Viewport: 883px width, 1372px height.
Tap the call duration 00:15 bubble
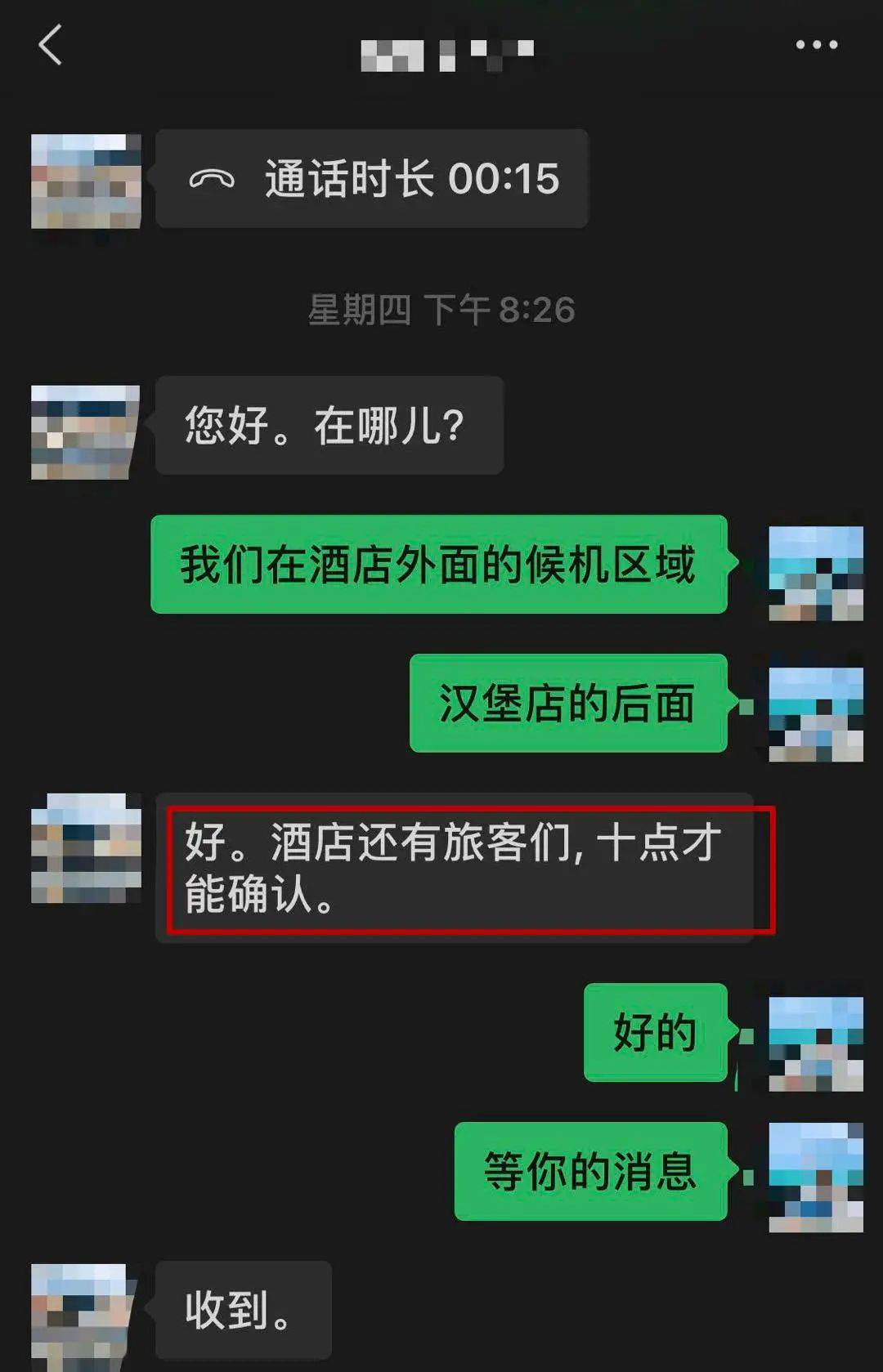372,179
